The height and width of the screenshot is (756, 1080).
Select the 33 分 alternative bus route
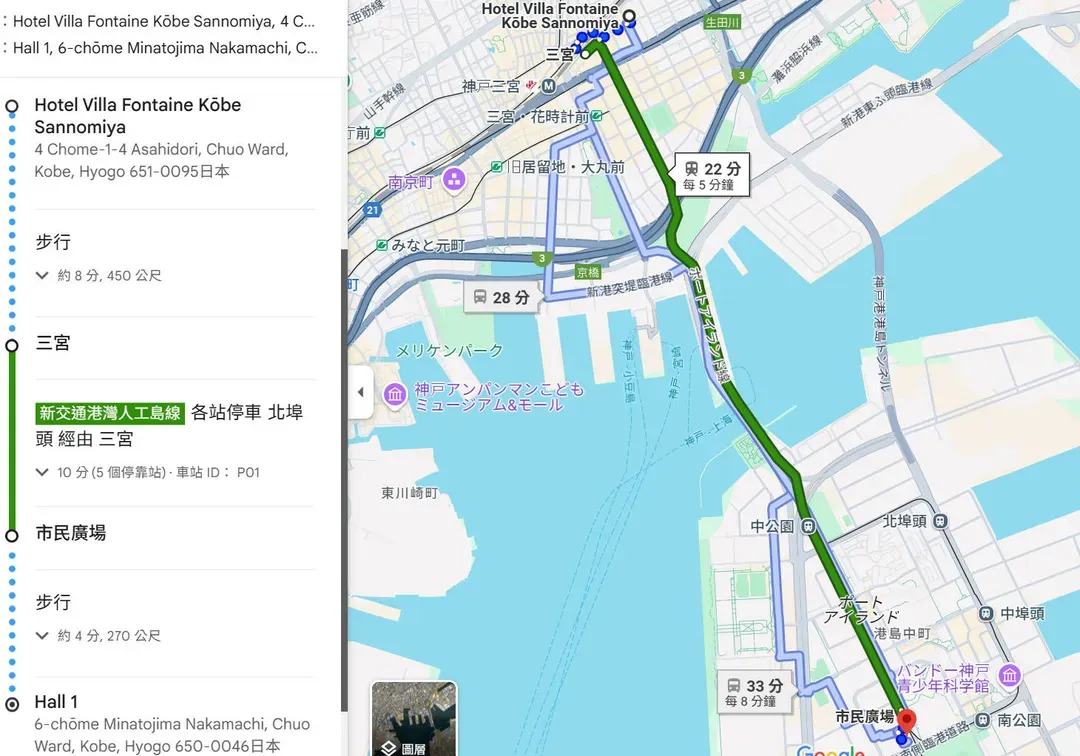point(755,691)
